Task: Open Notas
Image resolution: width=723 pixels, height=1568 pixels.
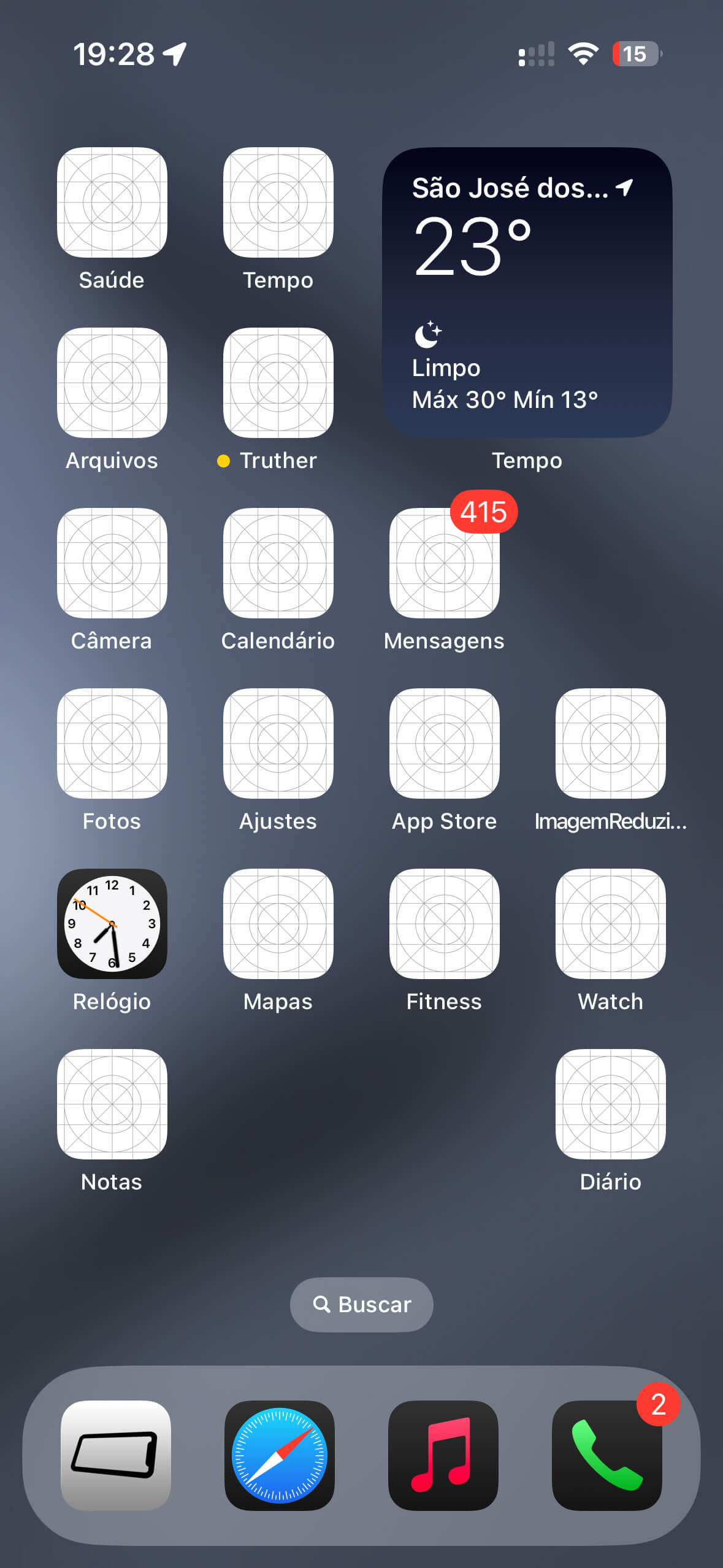Action: pos(112,1104)
